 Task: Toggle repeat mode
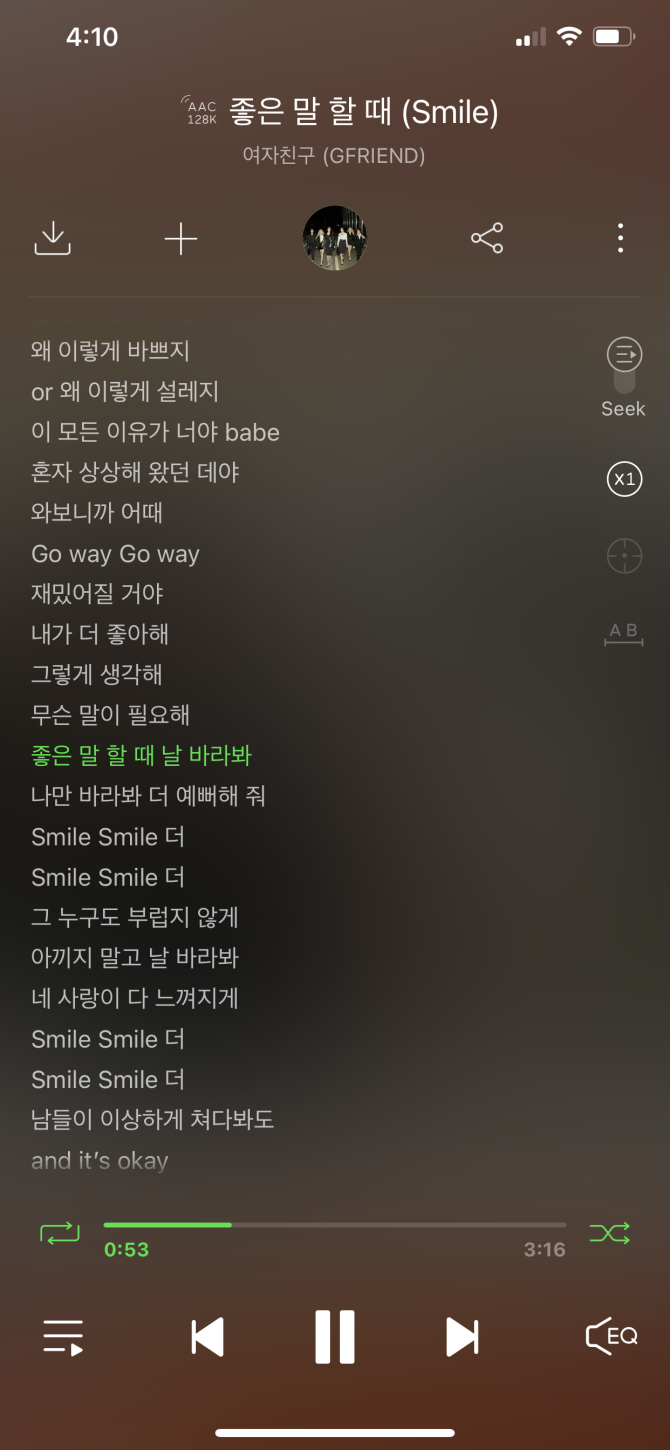tap(59, 1233)
